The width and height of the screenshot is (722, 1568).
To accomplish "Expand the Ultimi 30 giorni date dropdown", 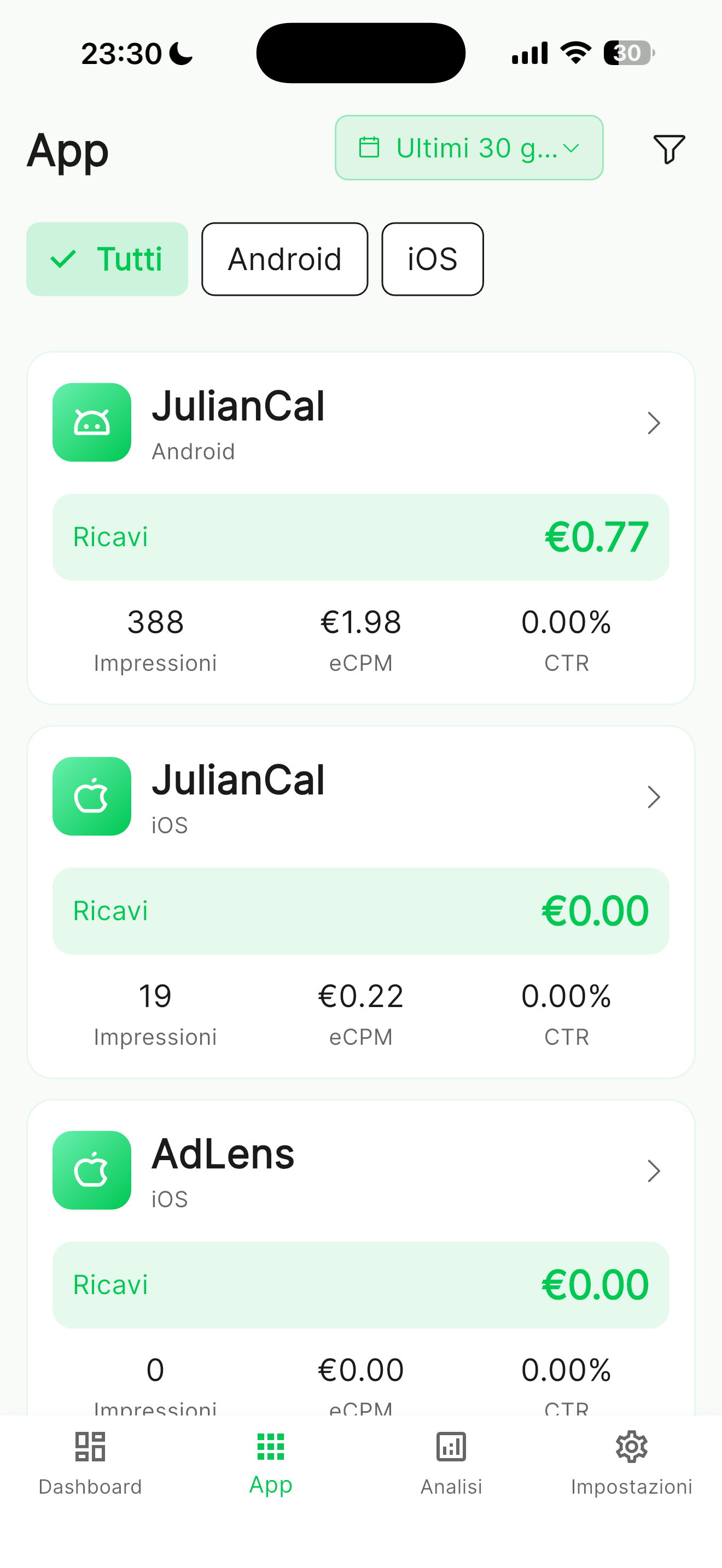I will pyautogui.click(x=469, y=148).
